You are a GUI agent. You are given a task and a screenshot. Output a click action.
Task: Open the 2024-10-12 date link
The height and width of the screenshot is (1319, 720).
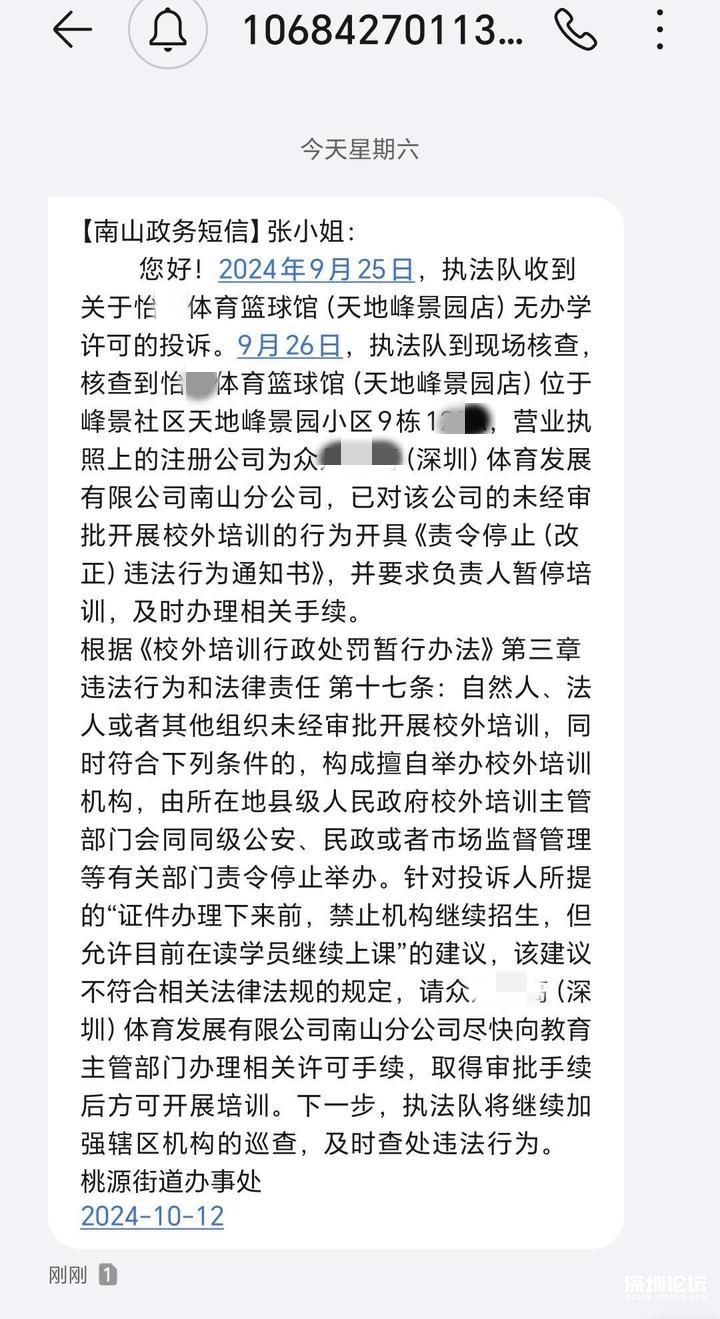[152, 1216]
